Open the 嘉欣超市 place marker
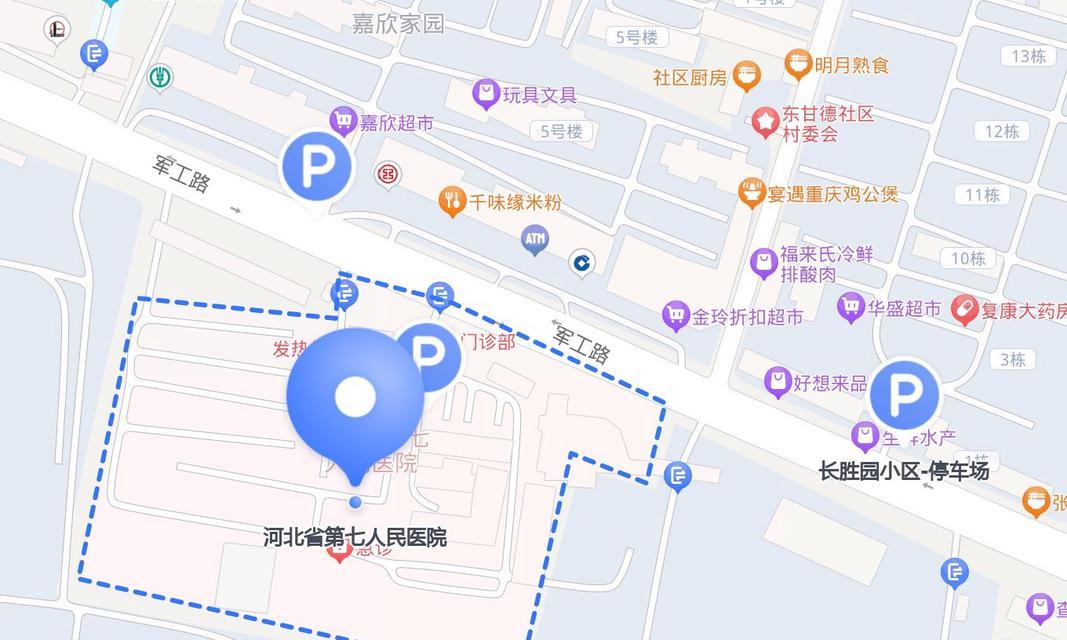The height and width of the screenshot is (640, 1067). (x=344, y=121)
